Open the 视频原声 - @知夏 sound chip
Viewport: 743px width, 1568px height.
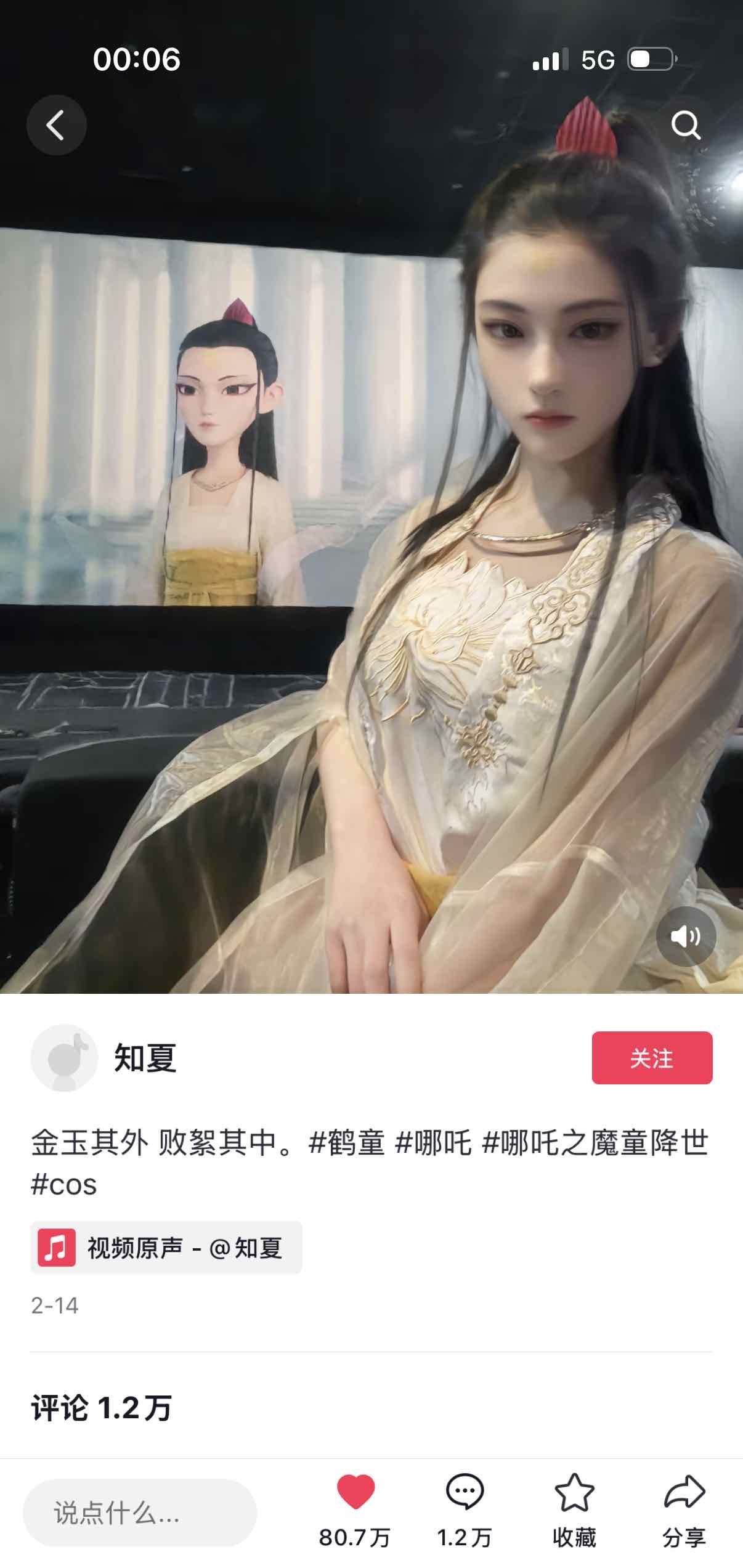[x=166, y=1248]
